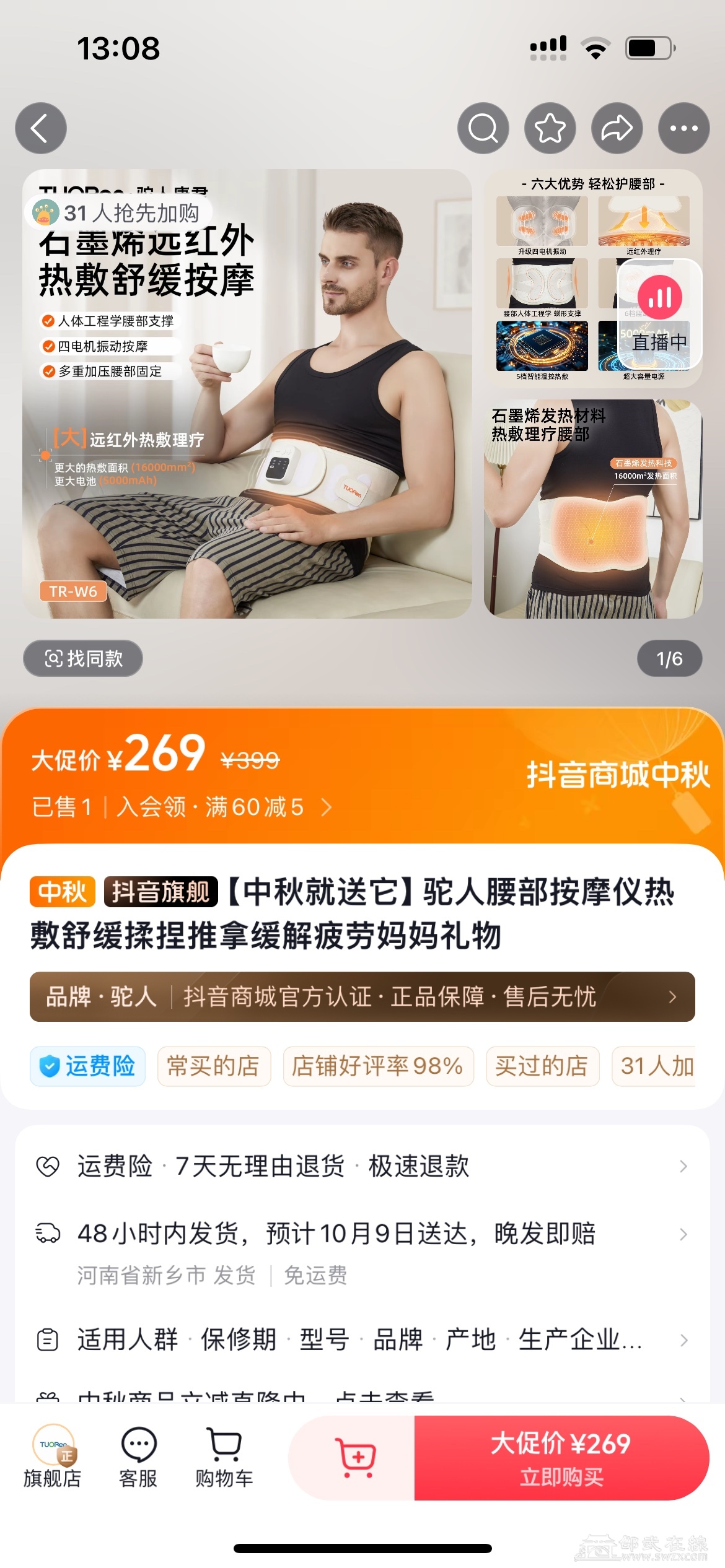Add this item to the cart
Image resolution: width=725 pixels, height=1568 pixels.
(x=354, y=1457)
